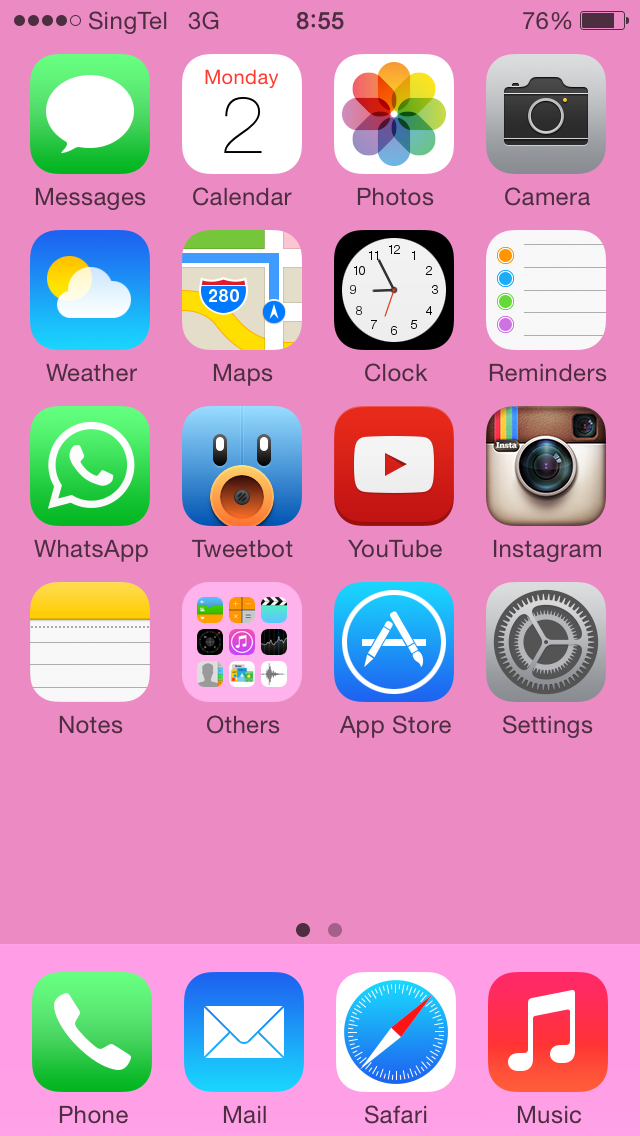Open the Notes app

pos(90,642)
